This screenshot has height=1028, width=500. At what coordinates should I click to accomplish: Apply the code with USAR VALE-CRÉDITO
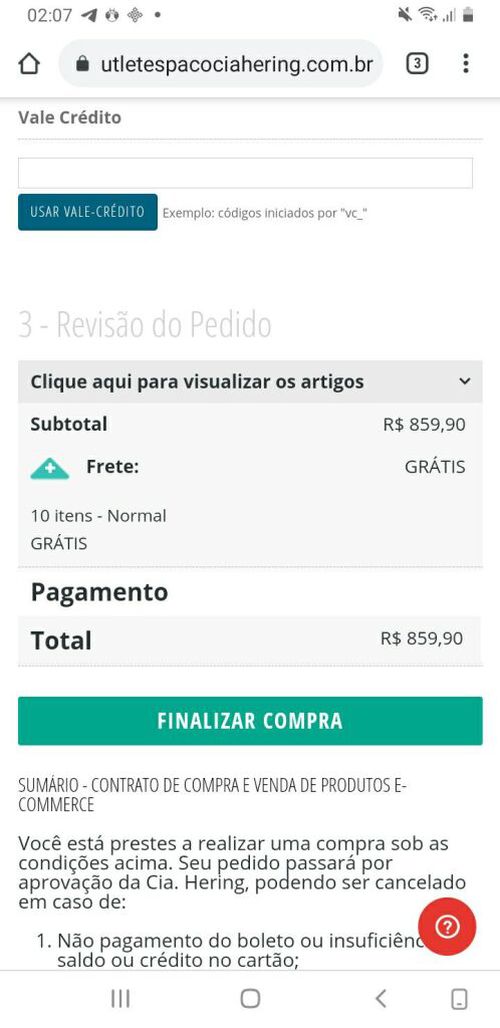88,212
